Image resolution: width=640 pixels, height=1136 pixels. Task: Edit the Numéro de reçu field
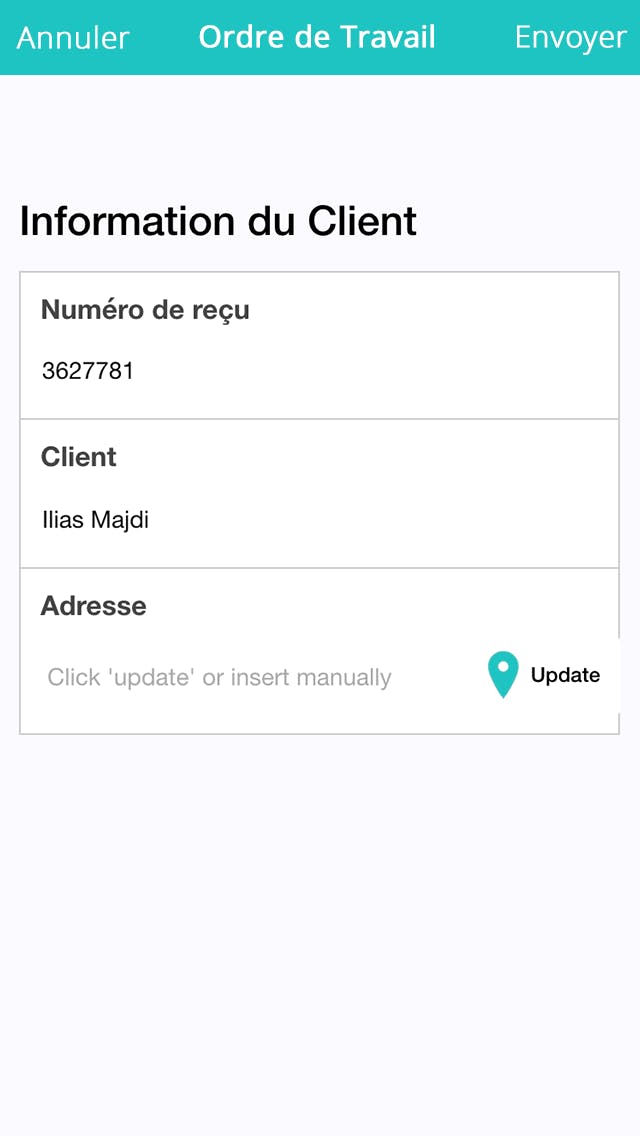point(319,371)
